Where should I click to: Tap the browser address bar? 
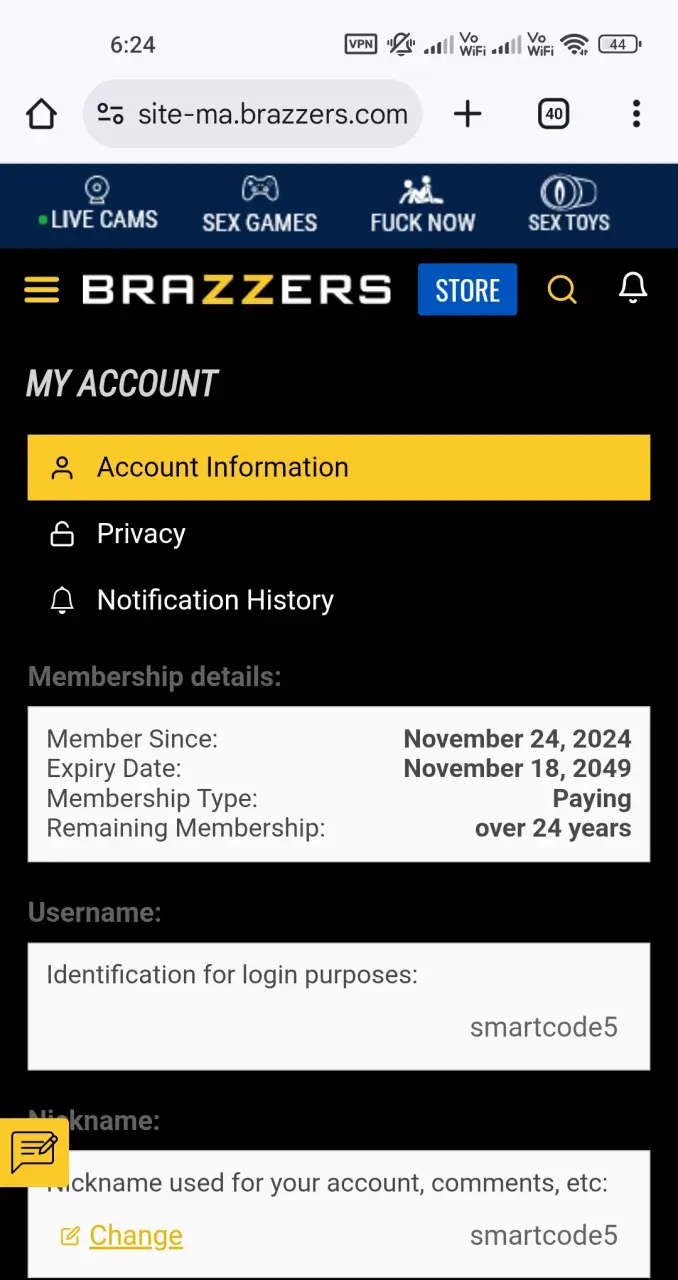(252, 114)
